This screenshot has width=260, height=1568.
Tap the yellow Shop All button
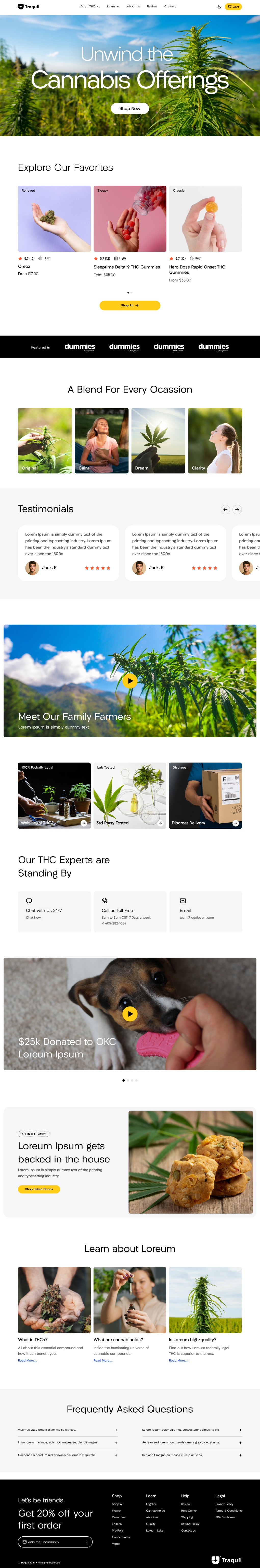(x=130, y=305)
